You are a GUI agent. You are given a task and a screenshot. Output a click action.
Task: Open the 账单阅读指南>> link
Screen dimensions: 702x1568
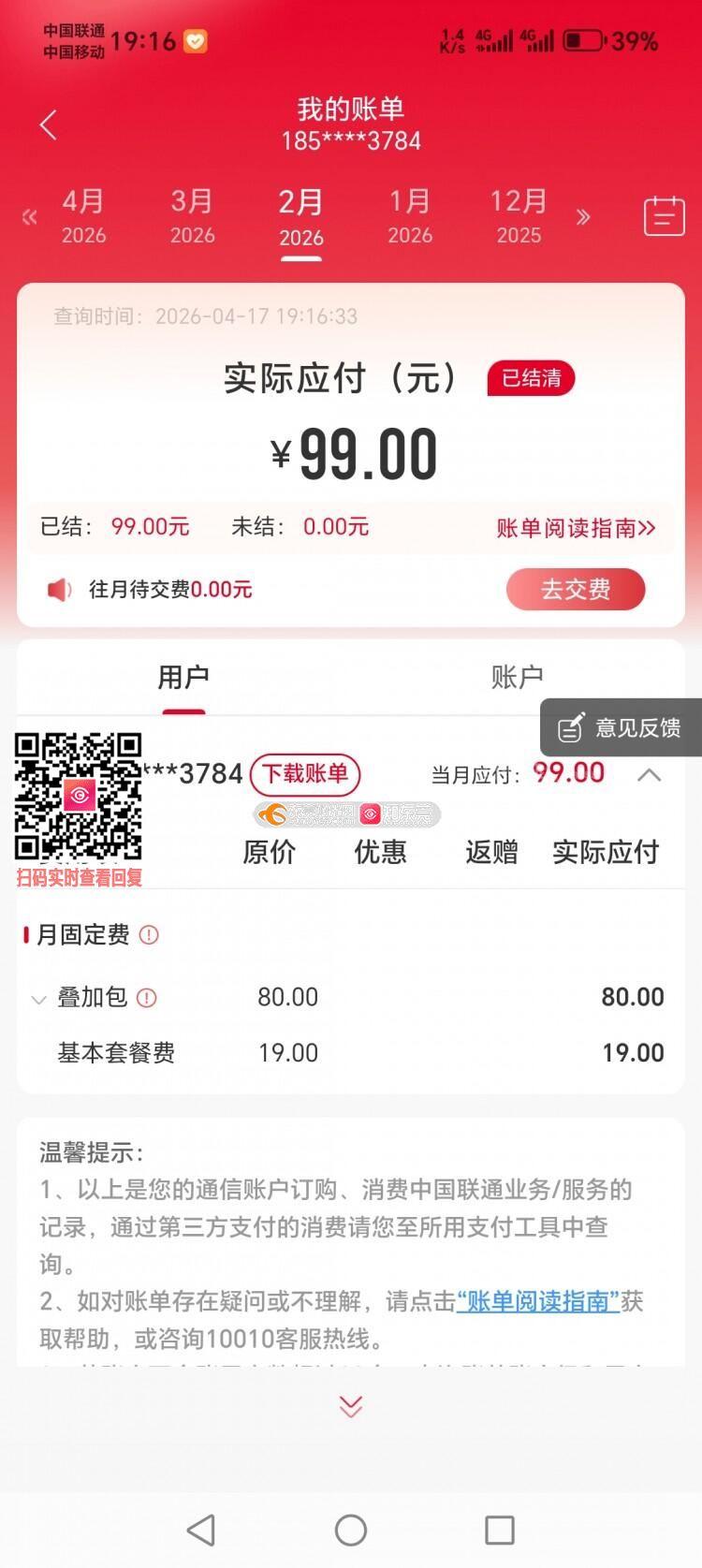tap(575, 528)
